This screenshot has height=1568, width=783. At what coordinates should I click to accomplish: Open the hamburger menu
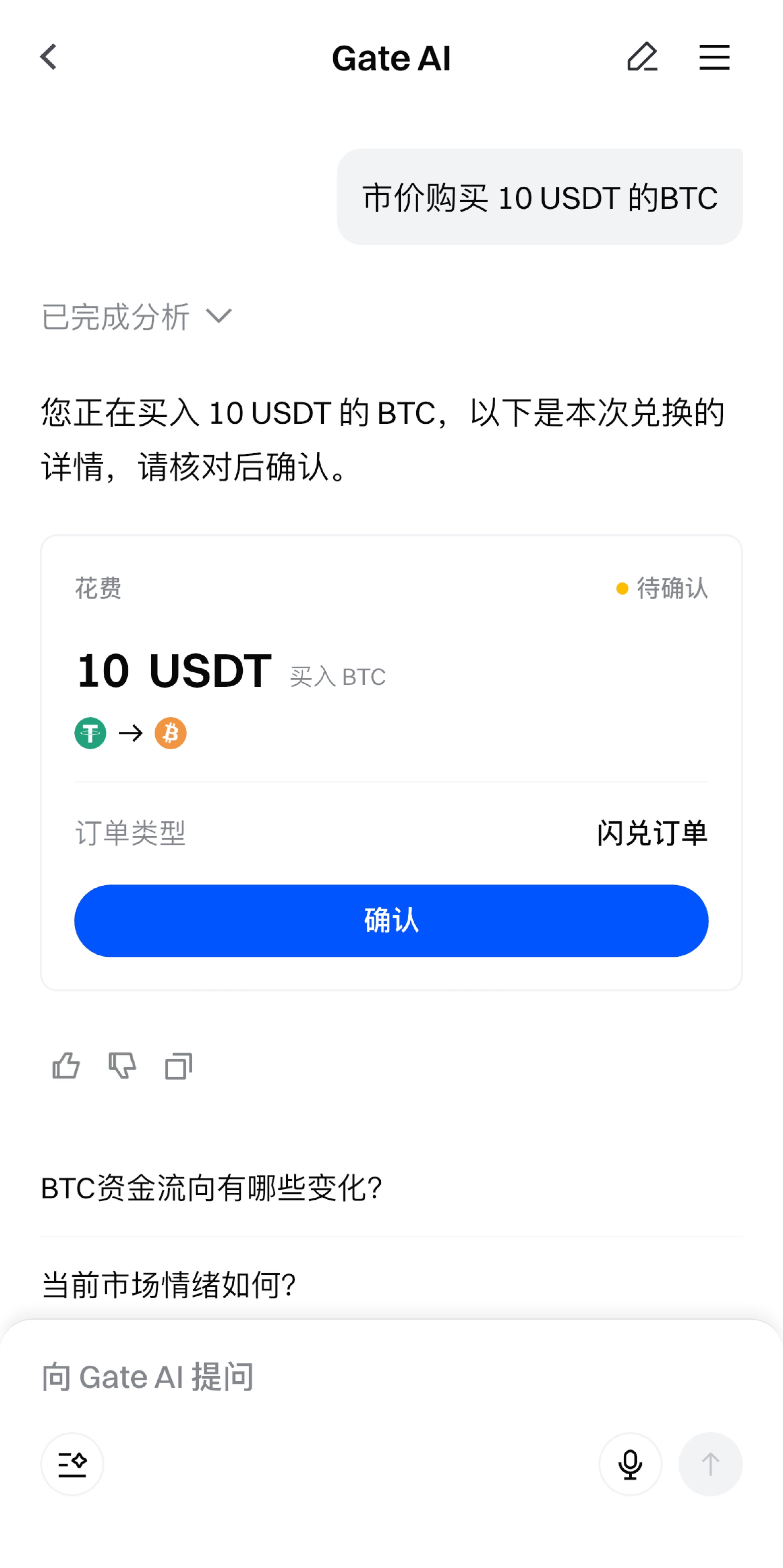714,57
